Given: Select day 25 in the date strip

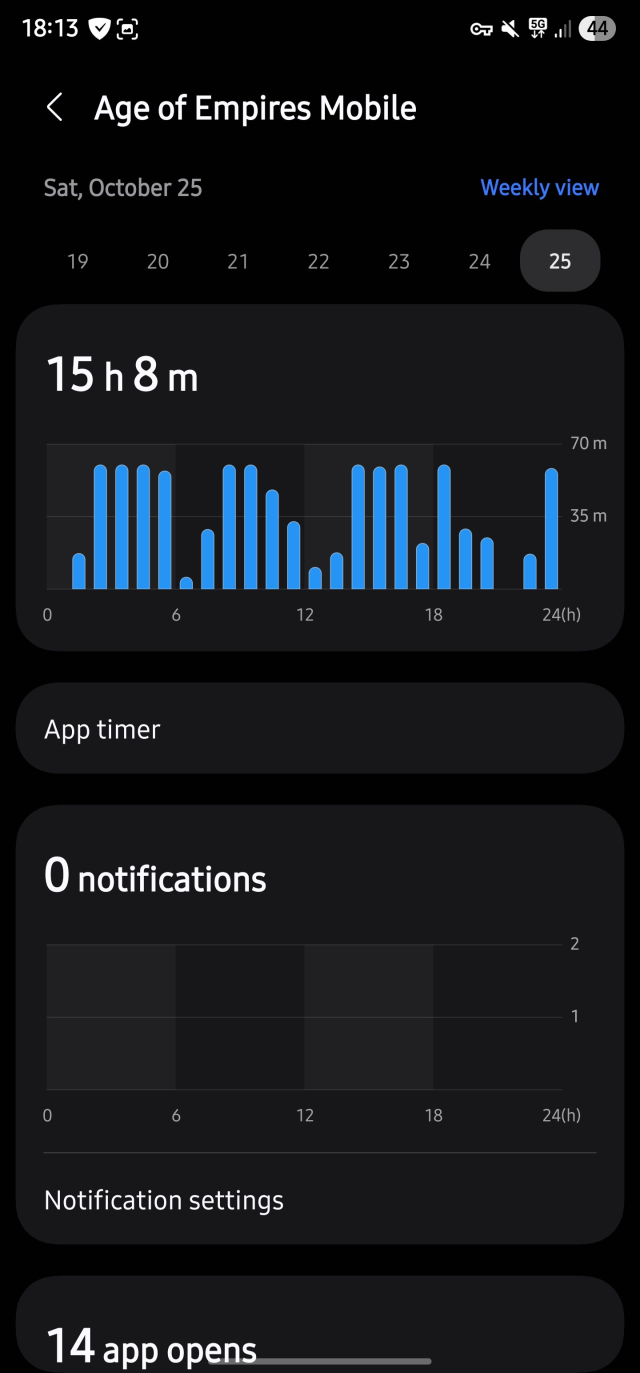Looking at the screenshot, I should pyautogui.click(x=560, y=261).
